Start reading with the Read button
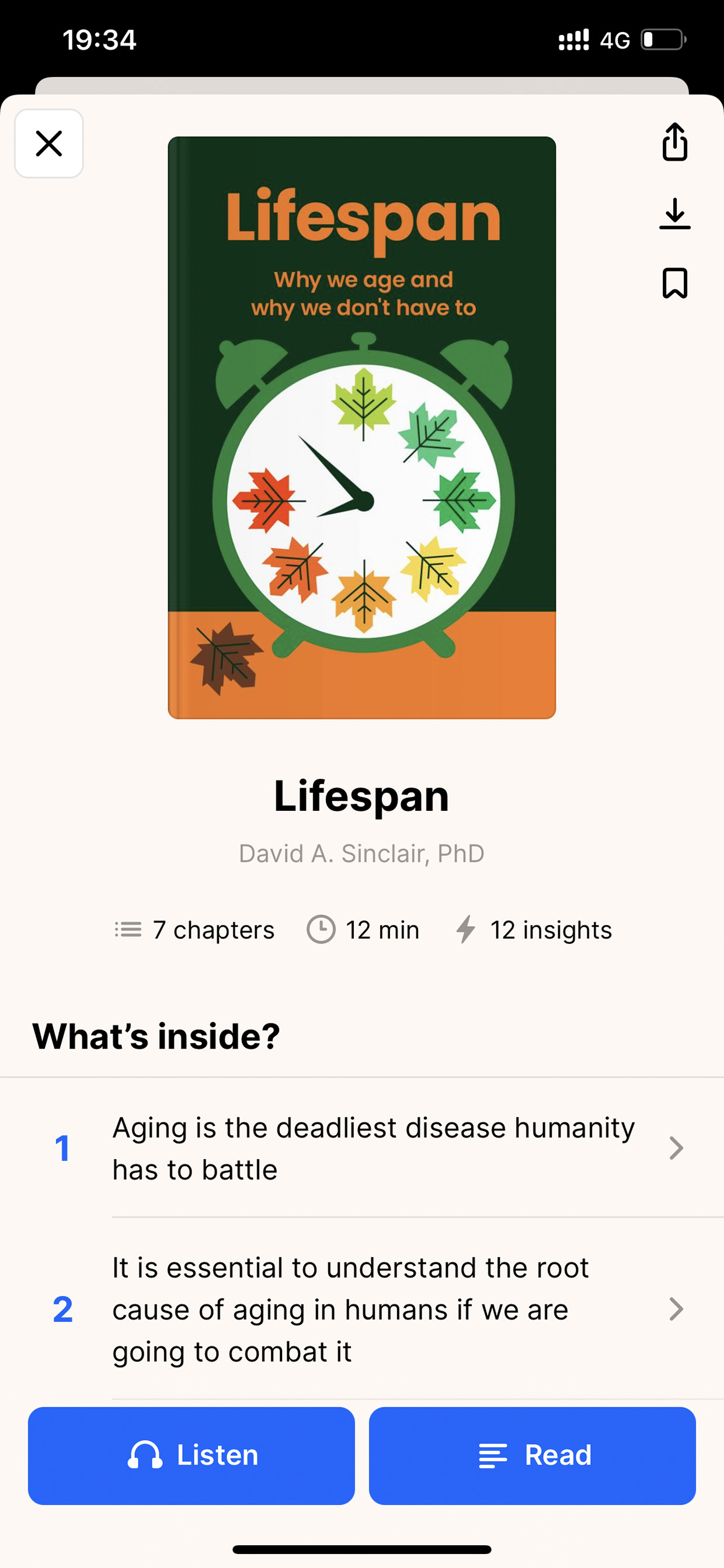This screenshot has height=1568, width=724. (x=532, y=1455)
